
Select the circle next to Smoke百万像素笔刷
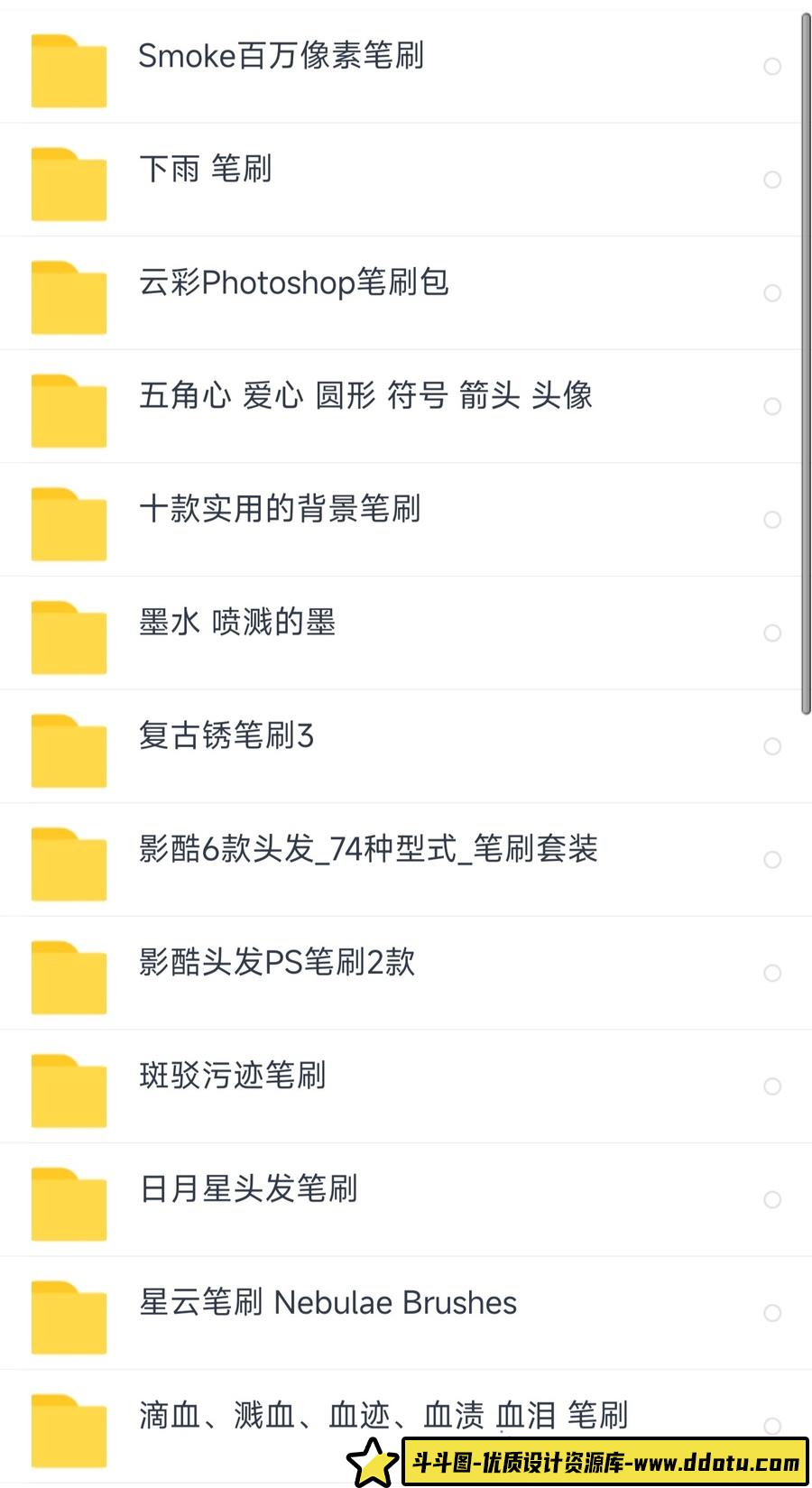tap(773, 67)
